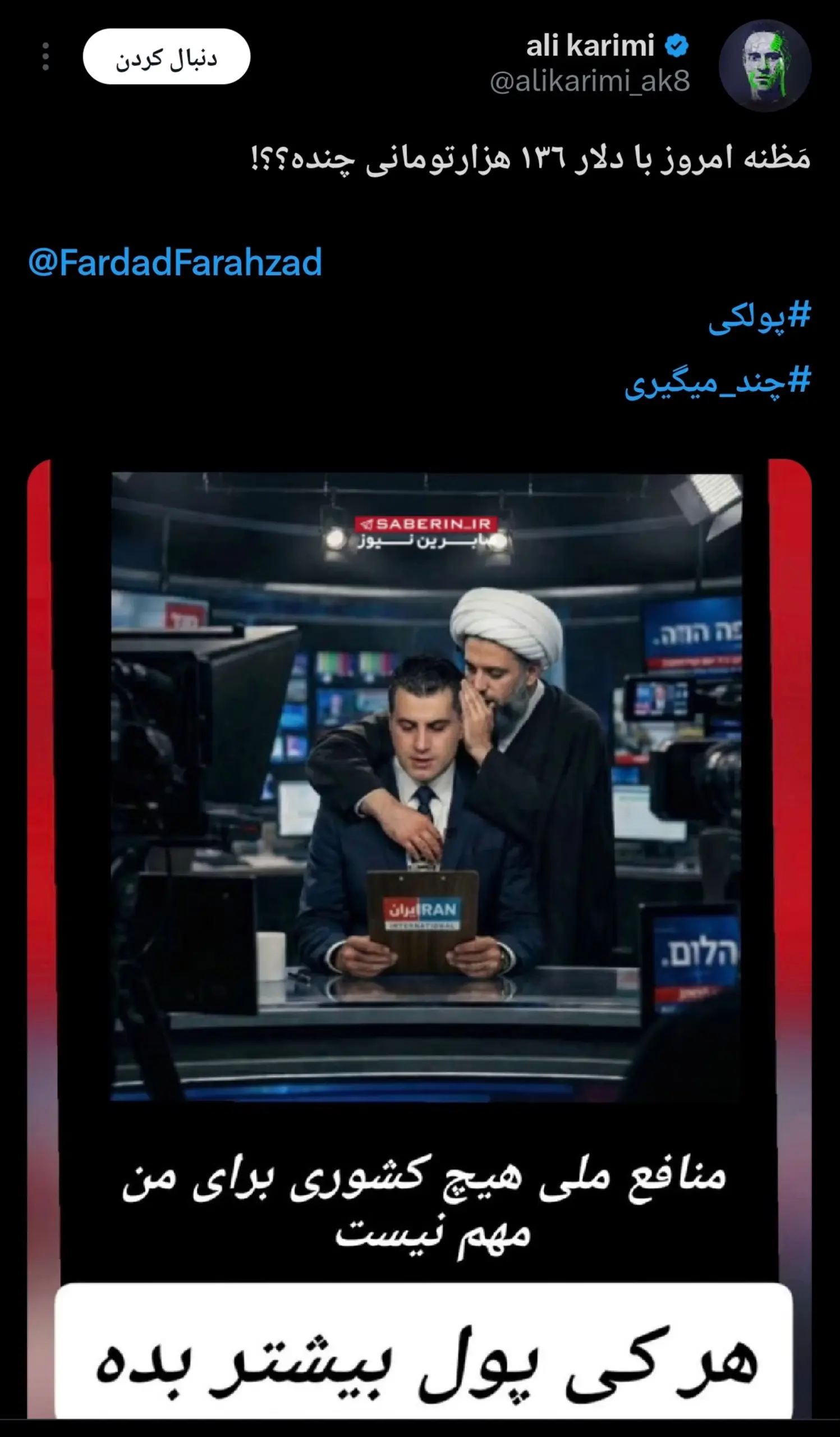840x1437 pixels.
Task: Tap the دنبال کردن follow button
Action: pyautogui.click(x=167, y=57)
